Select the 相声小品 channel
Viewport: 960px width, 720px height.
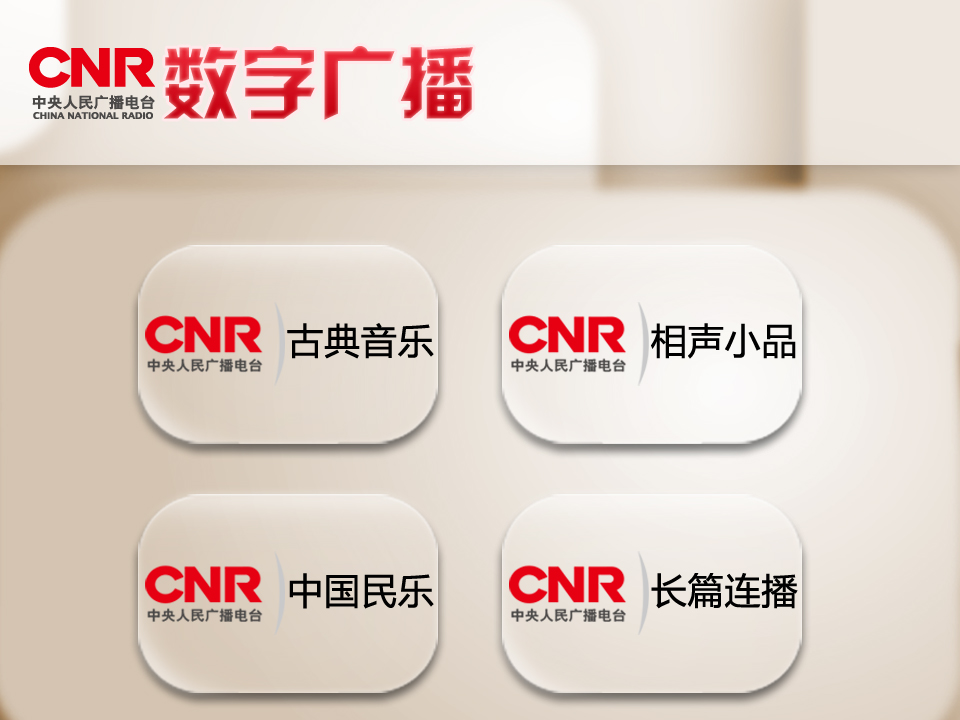pos(651,343)
